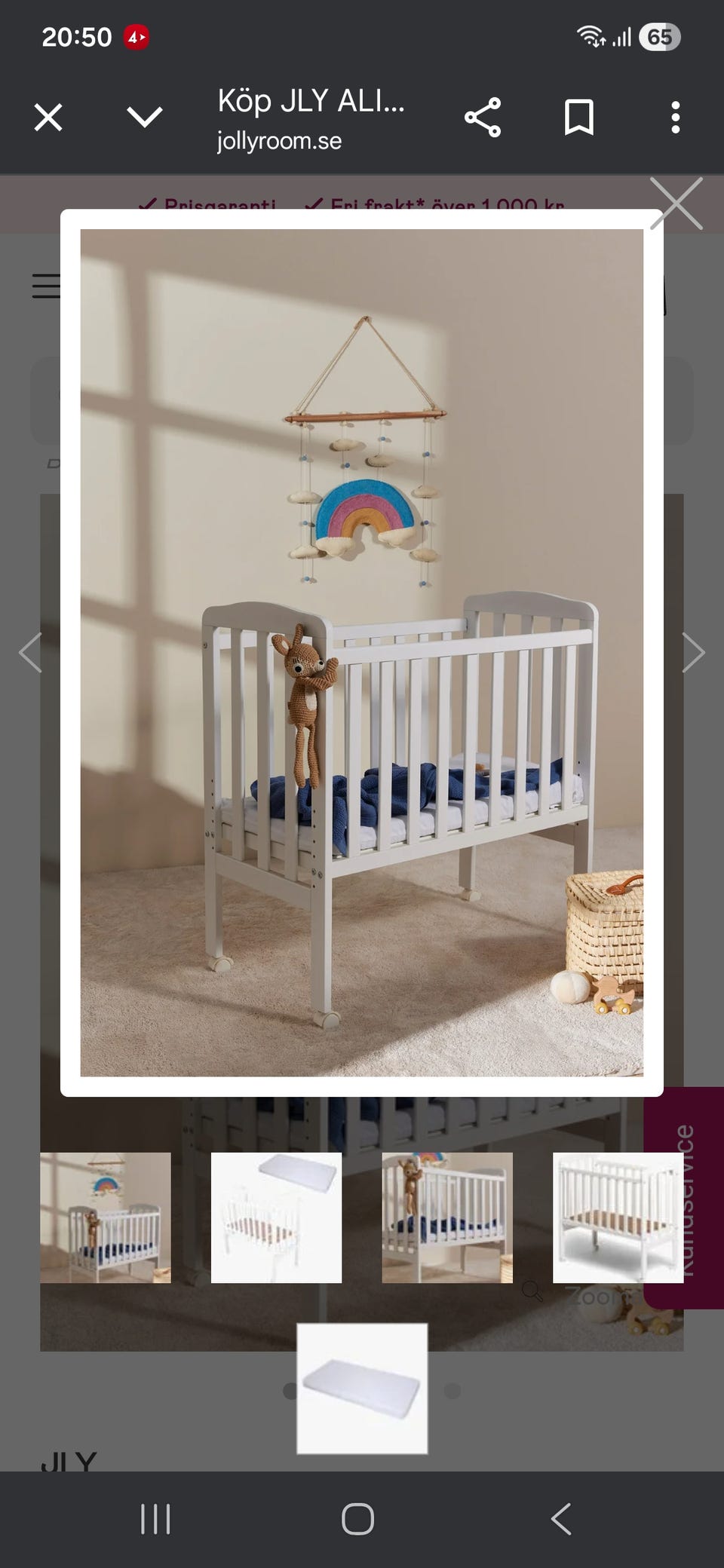The height and width of the screenshot is (1568, 724).
Task: Select the empty white crib thumbnail
Action: [x=618, y=1217]
